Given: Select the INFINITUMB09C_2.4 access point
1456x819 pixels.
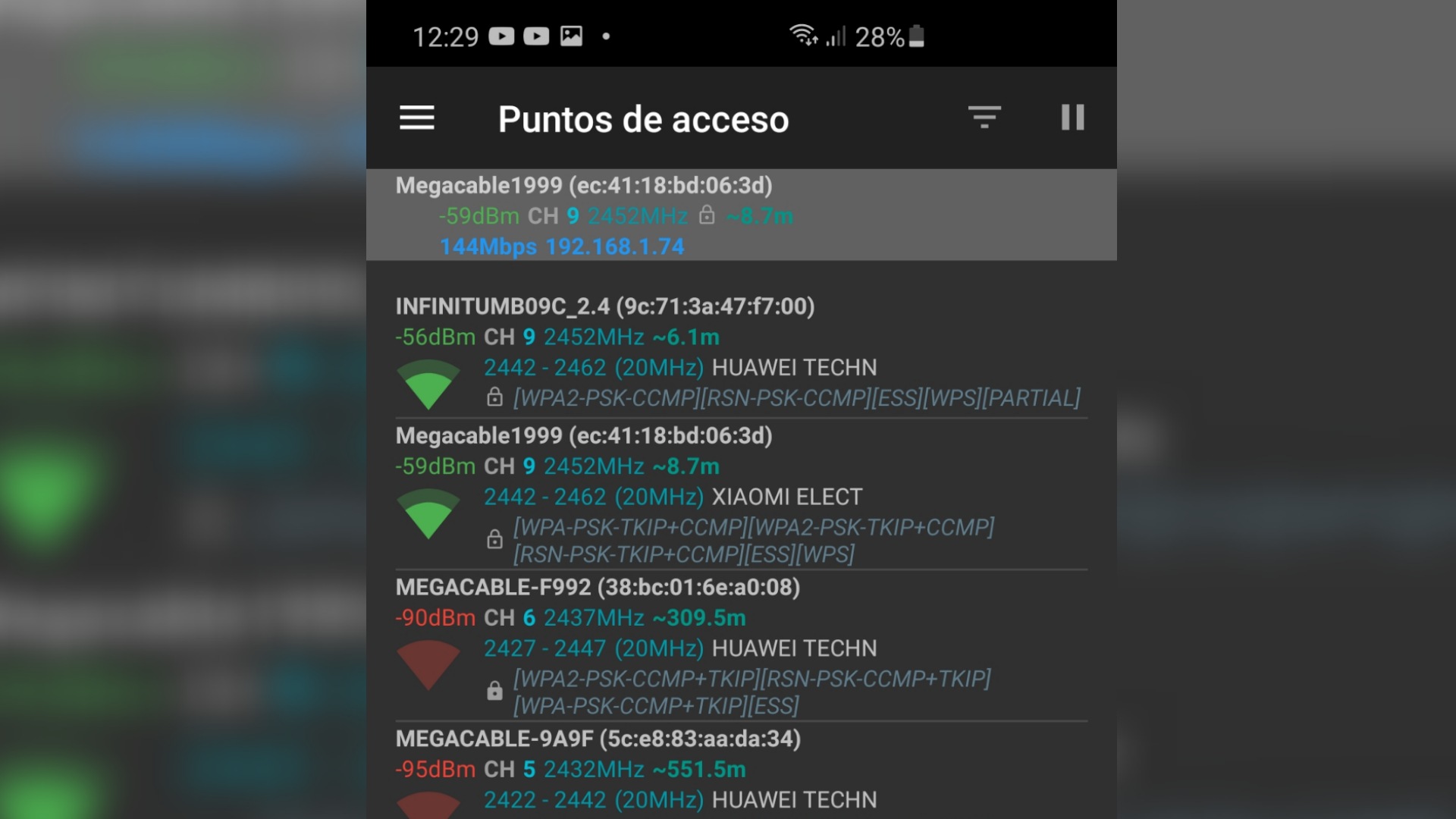Looking at the screenshot, I should pos(740,352).
